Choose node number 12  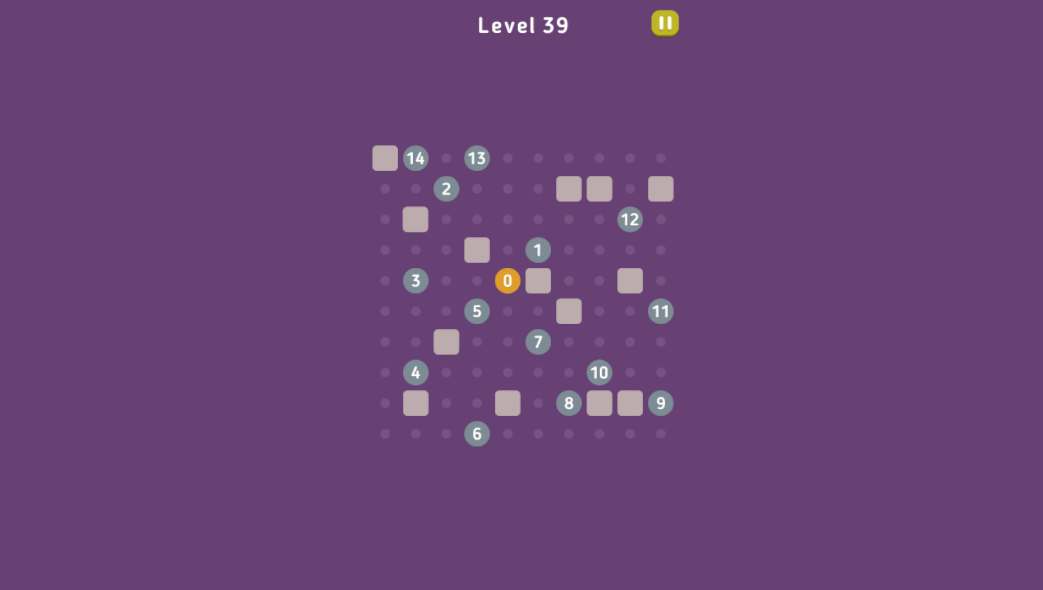tap(630, 219)
